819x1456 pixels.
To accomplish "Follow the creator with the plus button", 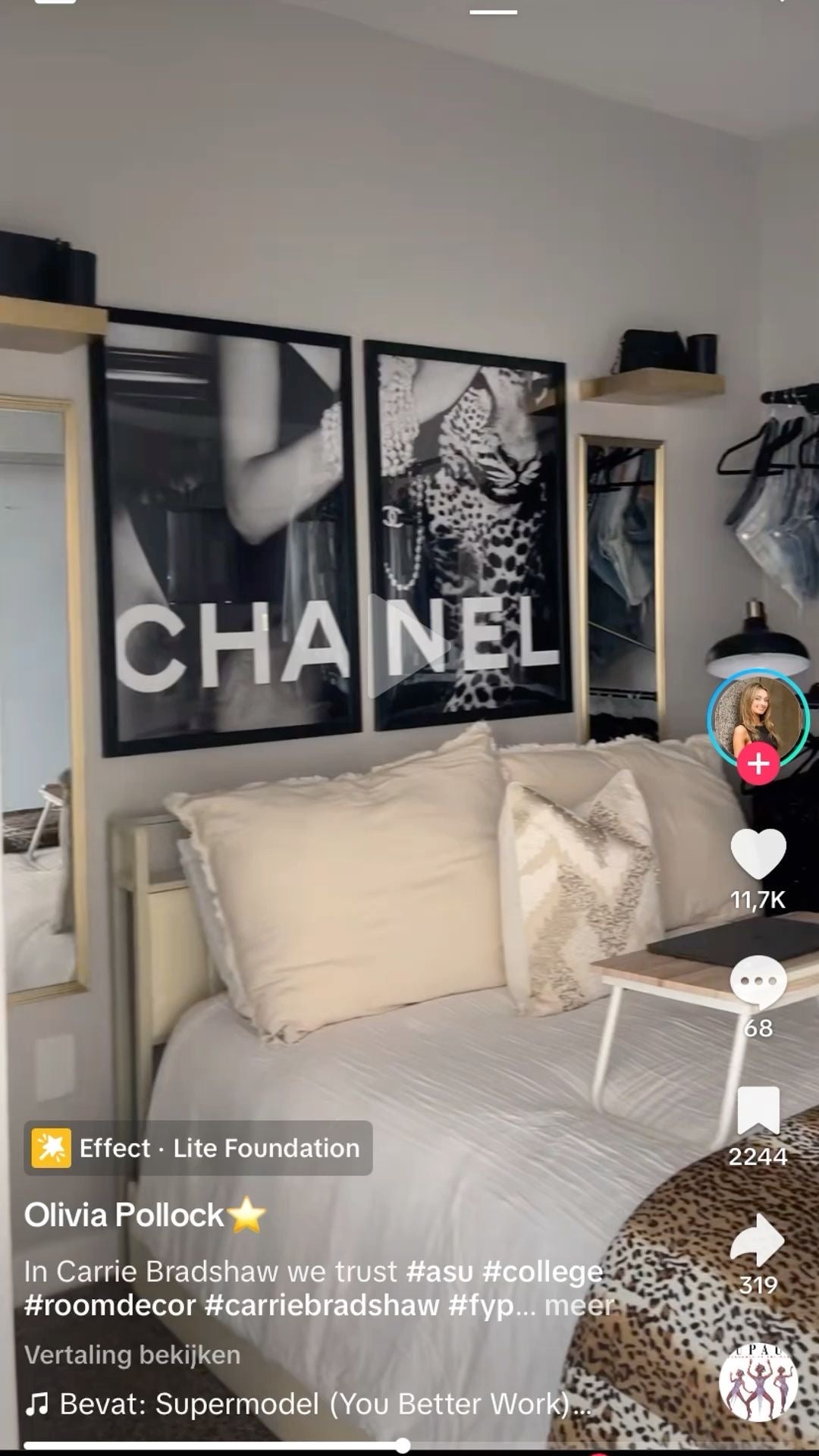I will pyautogui.click(x=758, y=764).
